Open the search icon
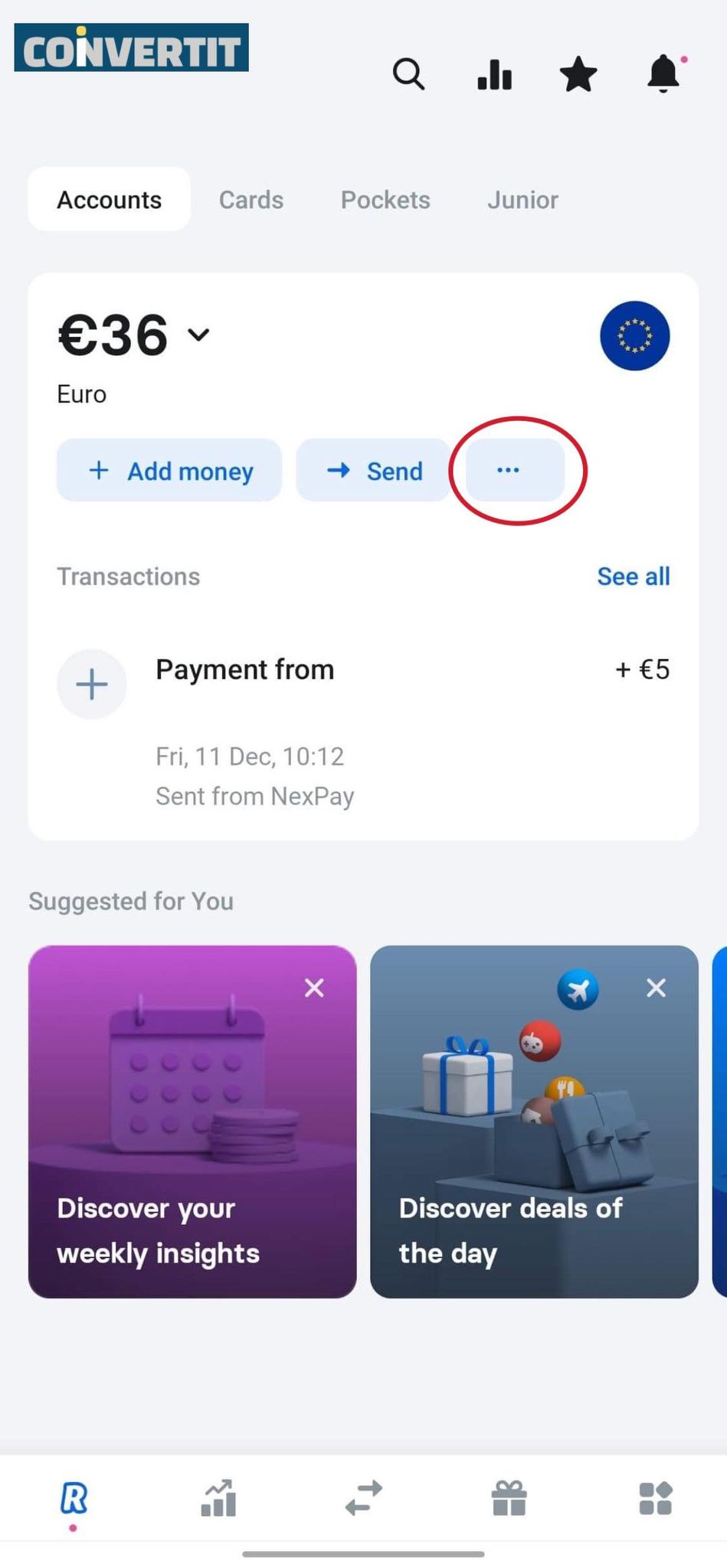This screenshot has width=727, height=1568. point(408,74)
